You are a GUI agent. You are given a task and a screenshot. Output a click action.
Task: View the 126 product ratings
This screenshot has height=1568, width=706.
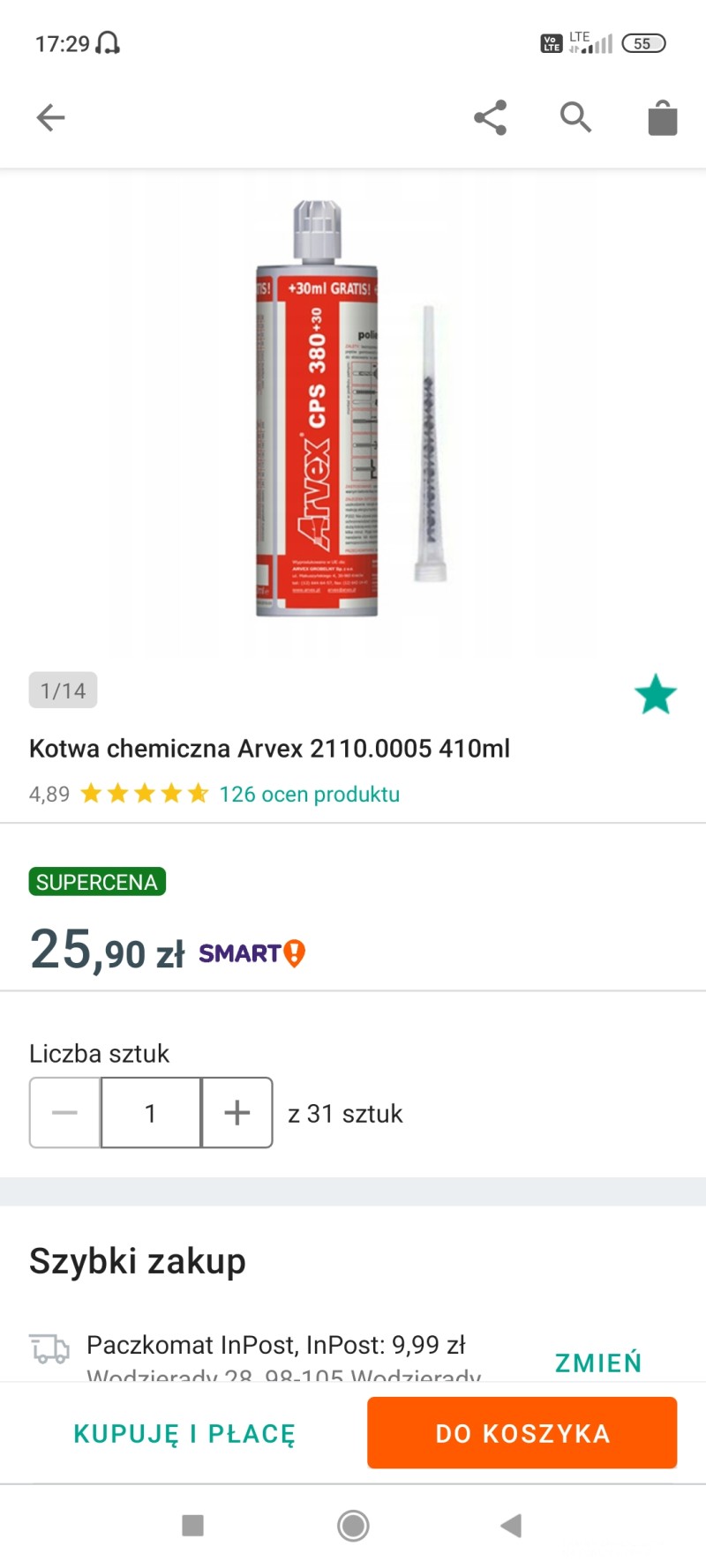click(309, 795)
